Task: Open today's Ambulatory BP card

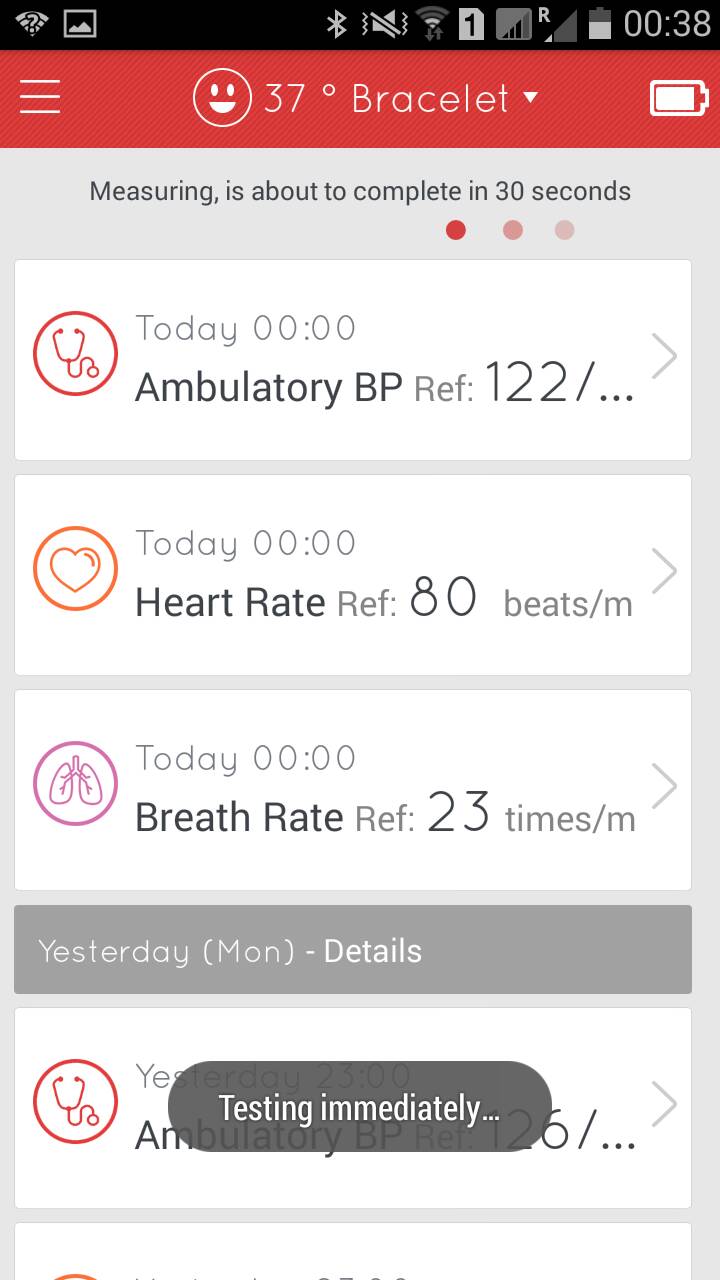Action: tap(352, 360)
